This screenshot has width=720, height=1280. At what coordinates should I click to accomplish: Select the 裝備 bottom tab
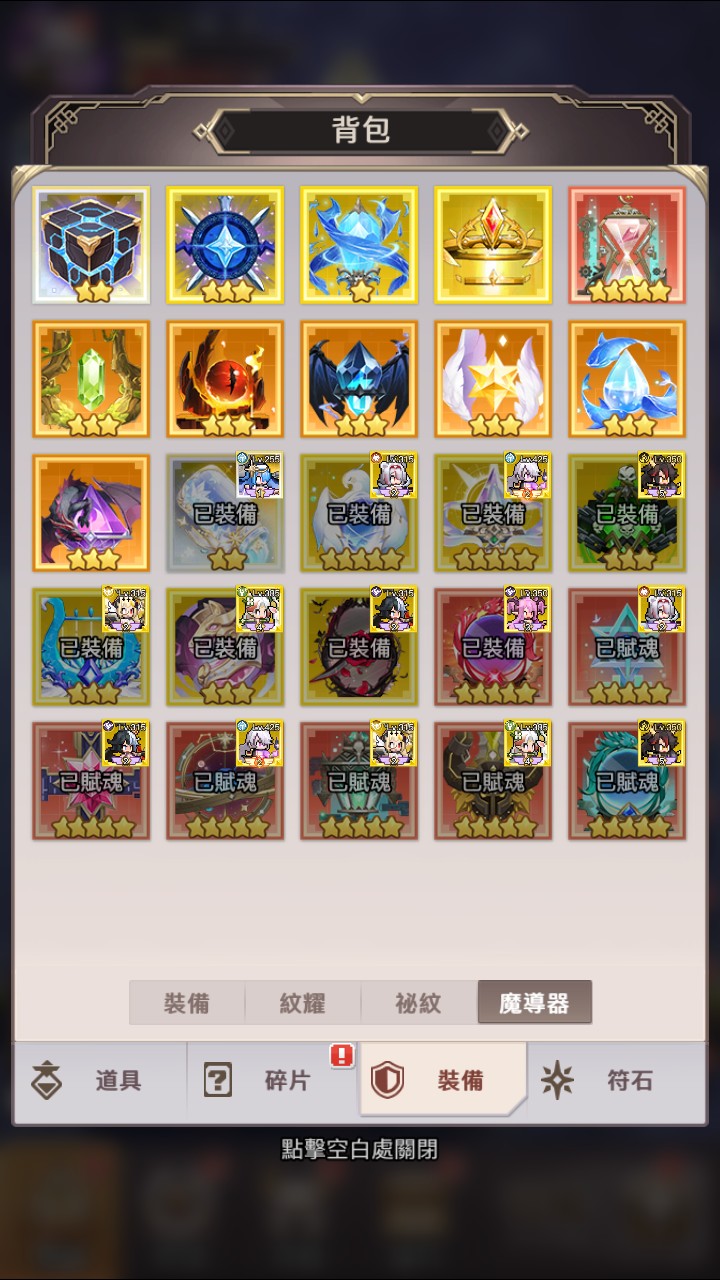tap(443, 1080)
